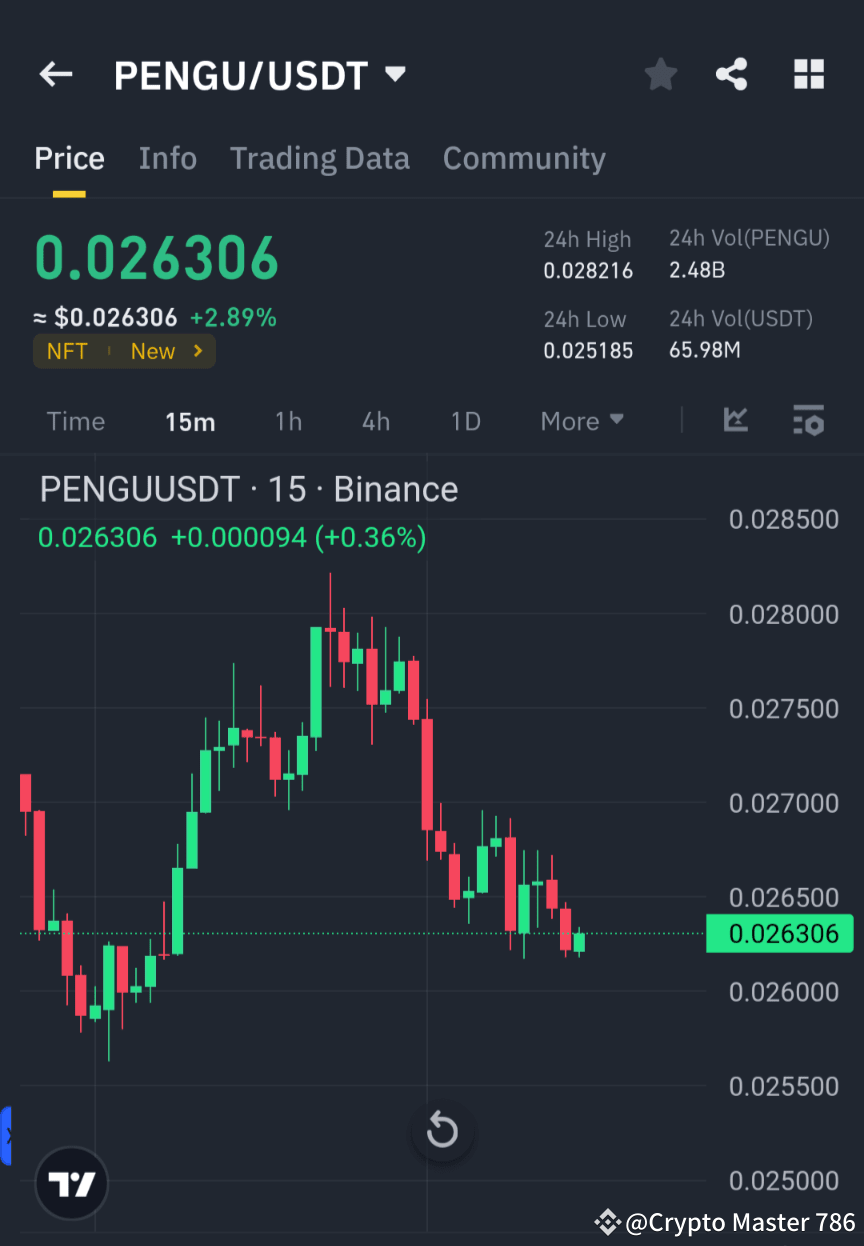Click the line chart overview icon
The height and width of the screenshot is (1246, 864).
coord(736,420)
